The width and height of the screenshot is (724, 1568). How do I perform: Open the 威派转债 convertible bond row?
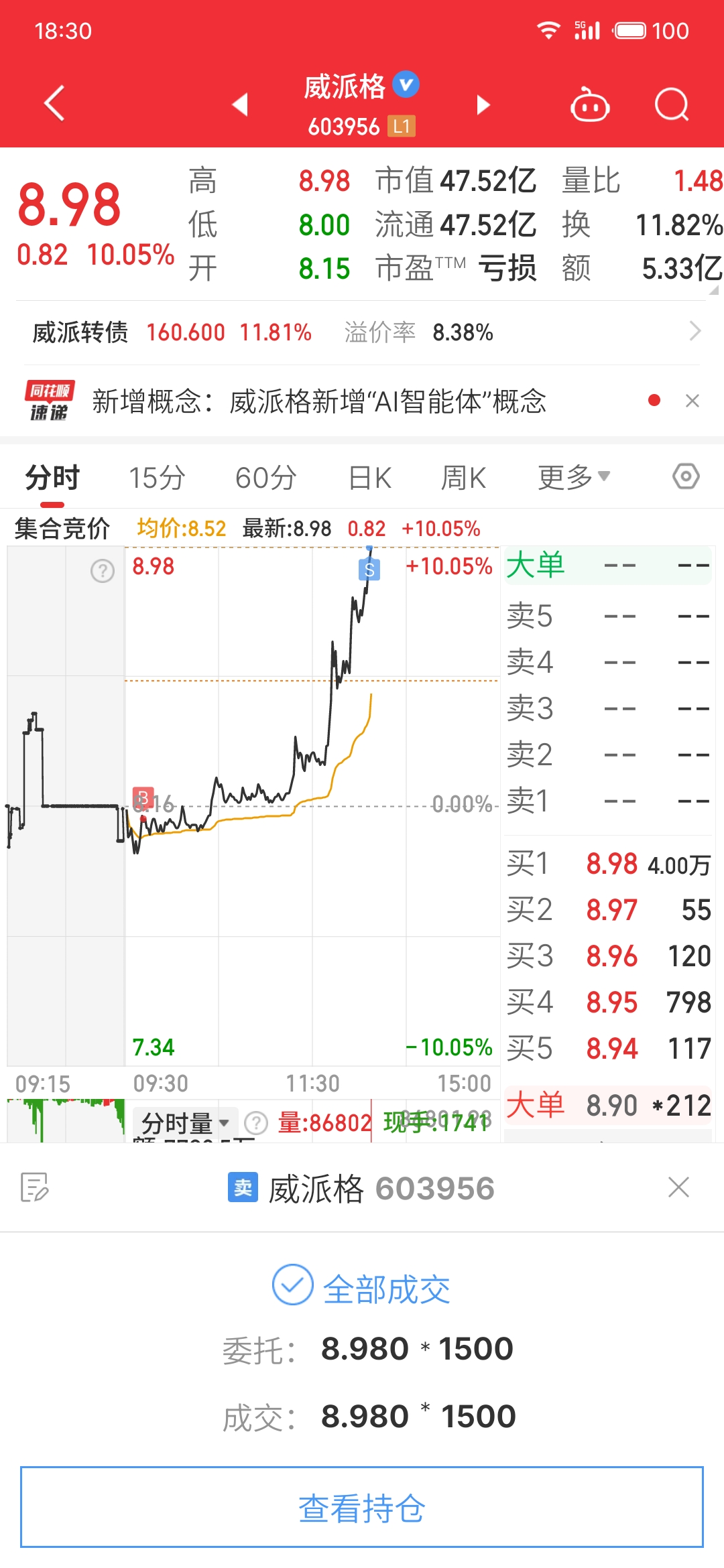(x=362, y=332)
